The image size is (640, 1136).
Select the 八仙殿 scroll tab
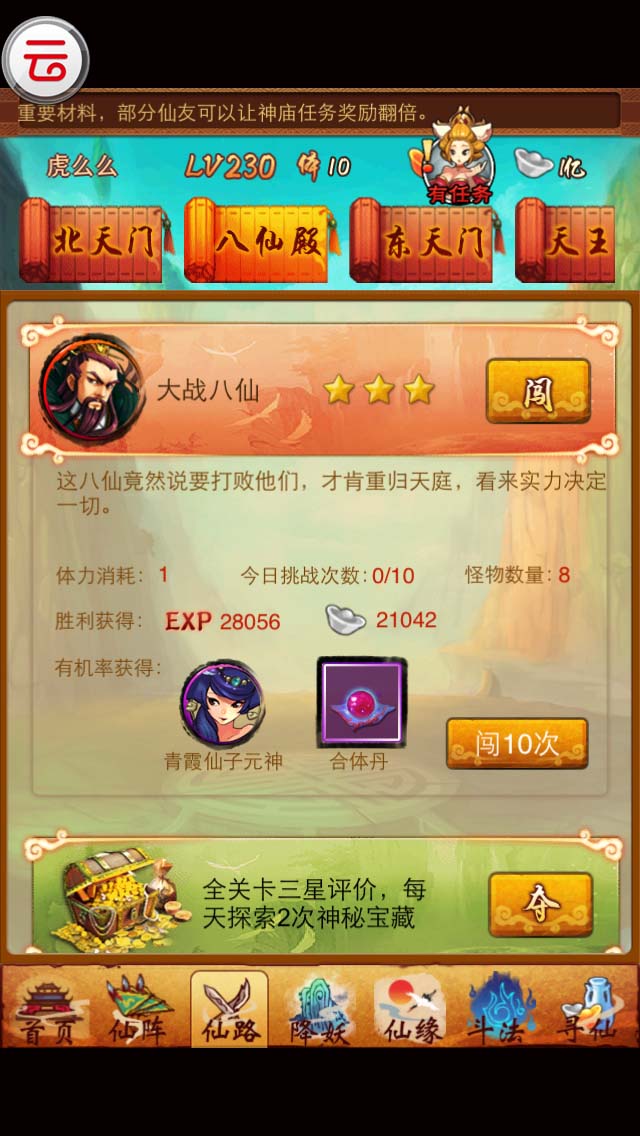tap(259, 240)
